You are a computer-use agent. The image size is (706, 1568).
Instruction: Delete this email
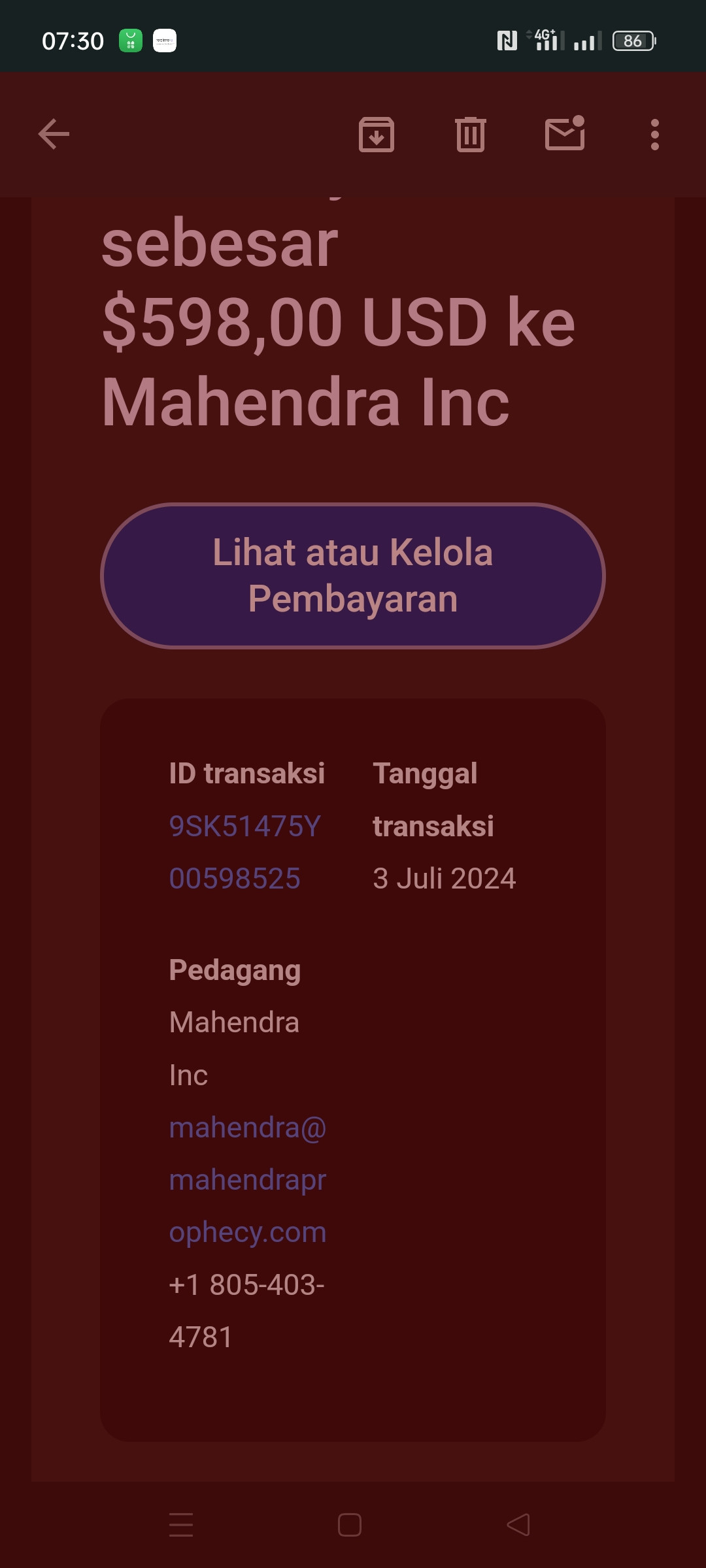[x=471, y=135]
